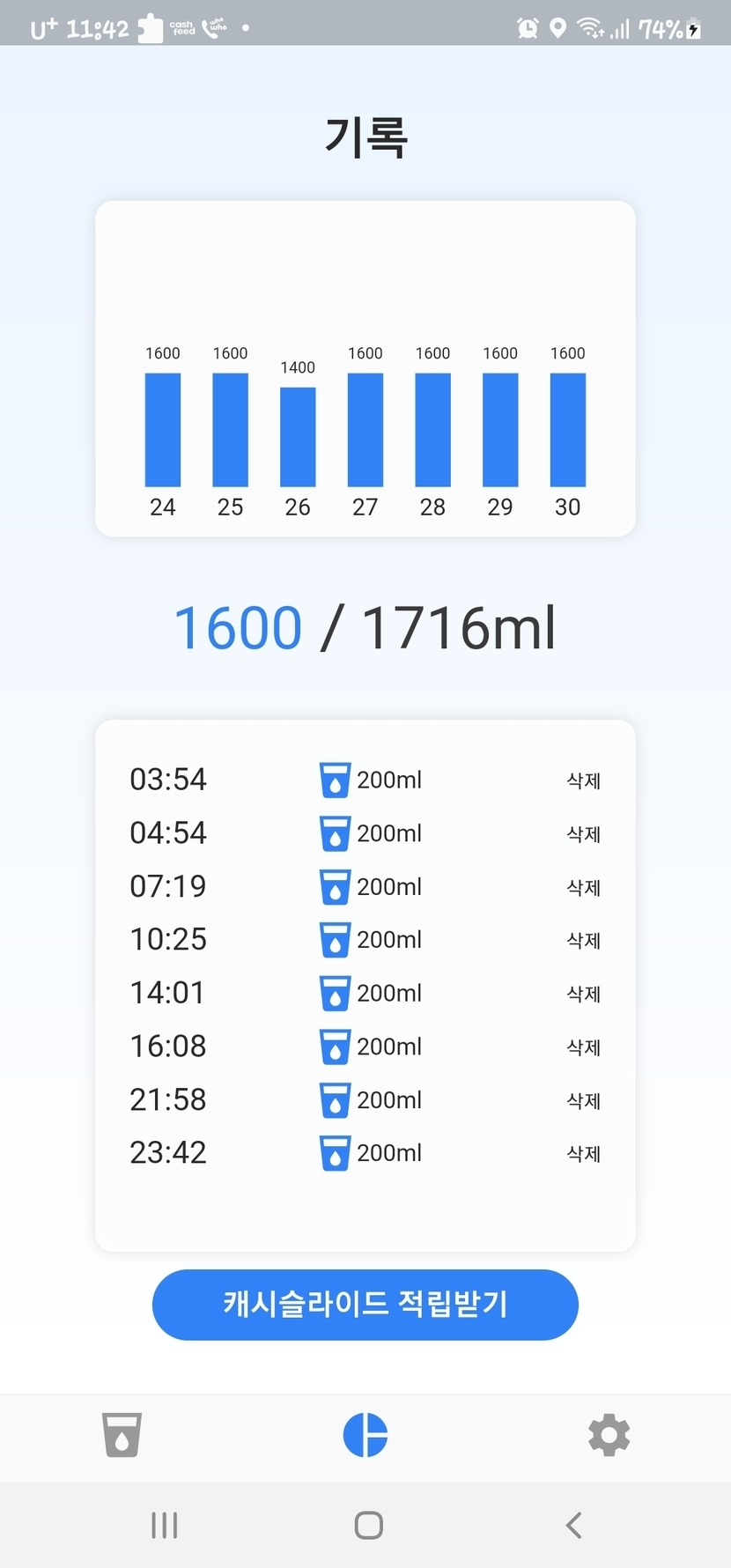Tap 삭제 next to the 10:25 entry
Screen dimensions: 731x1568
point(583,941)
